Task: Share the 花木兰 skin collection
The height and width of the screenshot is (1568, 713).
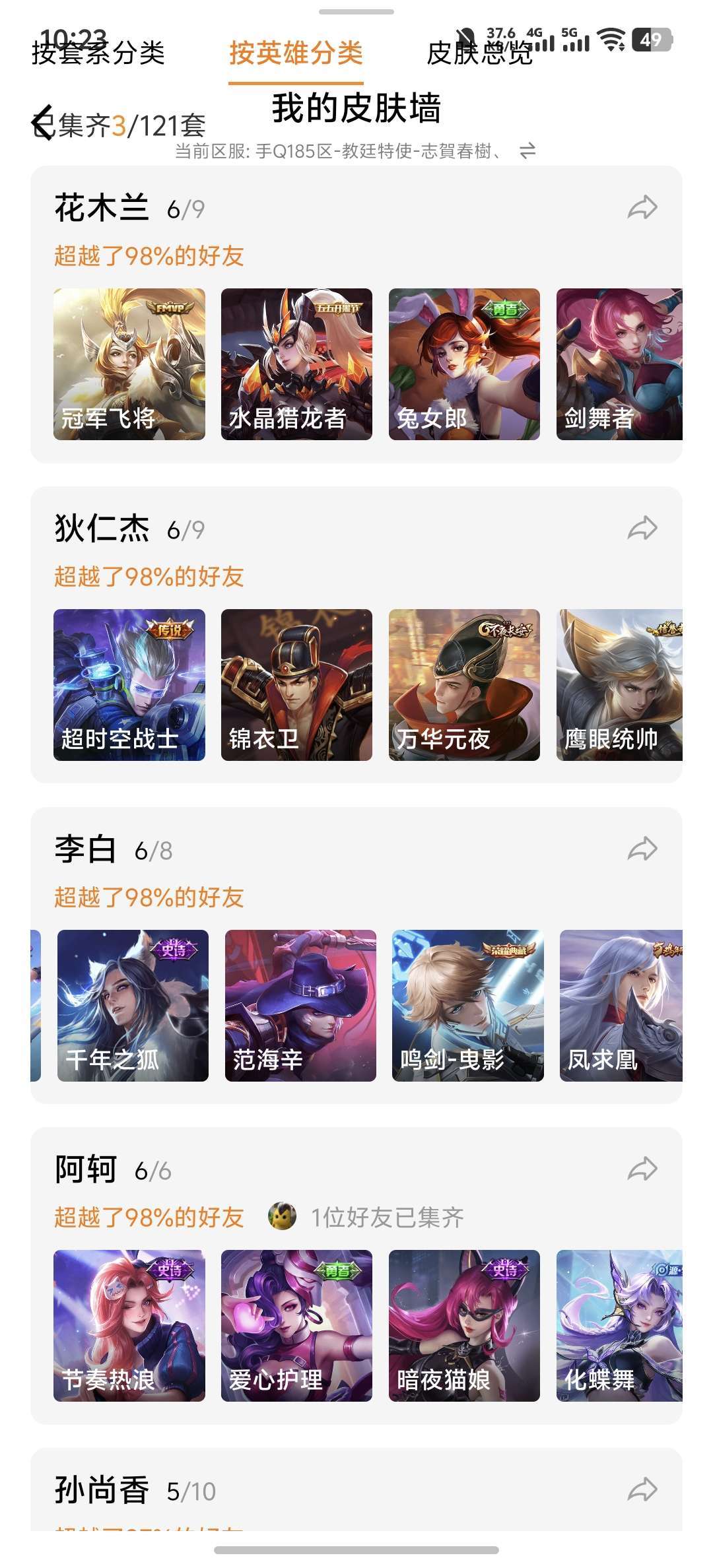Action: (x=642, y=208)
